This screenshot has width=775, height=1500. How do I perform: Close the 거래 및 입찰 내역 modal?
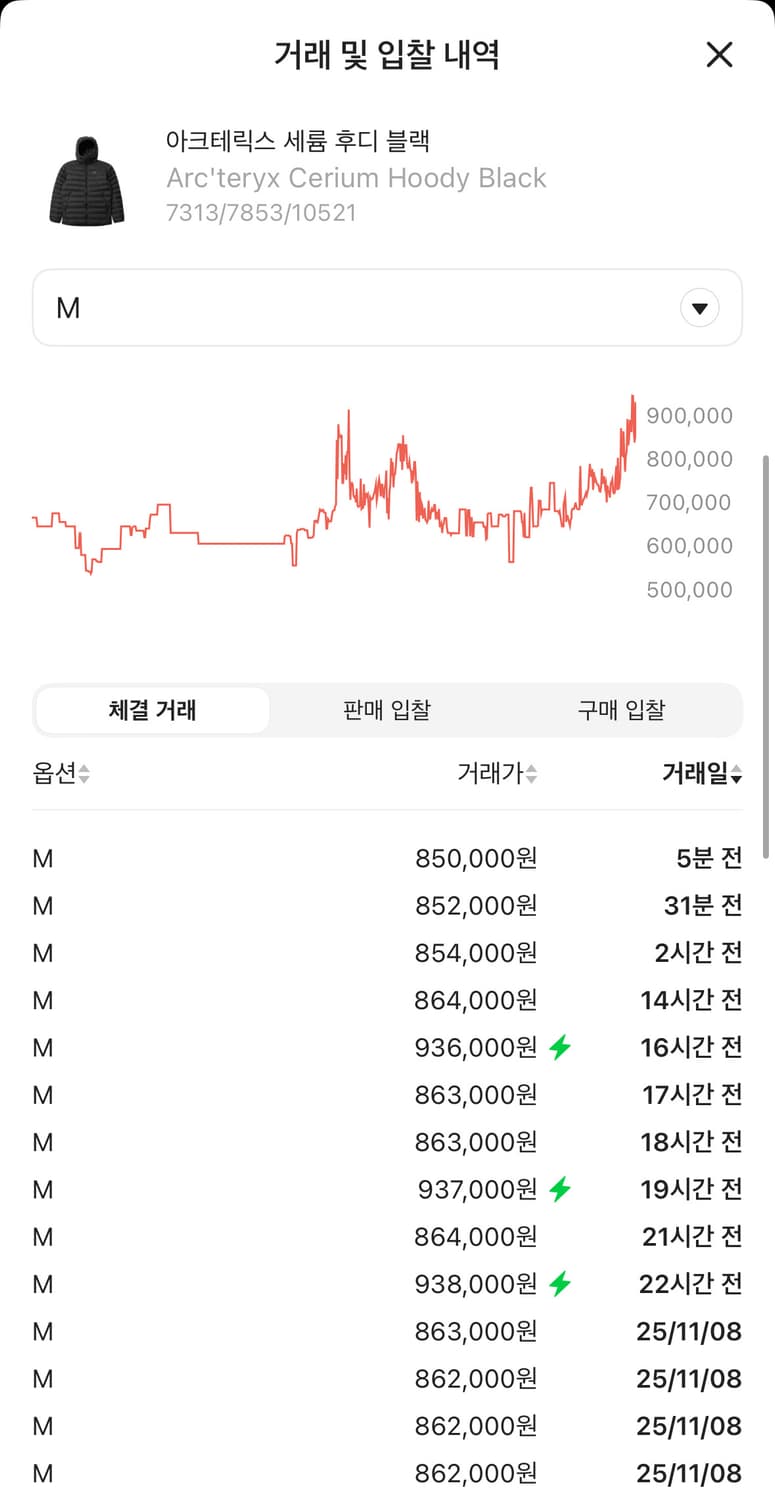pyautogui.click(x=719, y=55)
